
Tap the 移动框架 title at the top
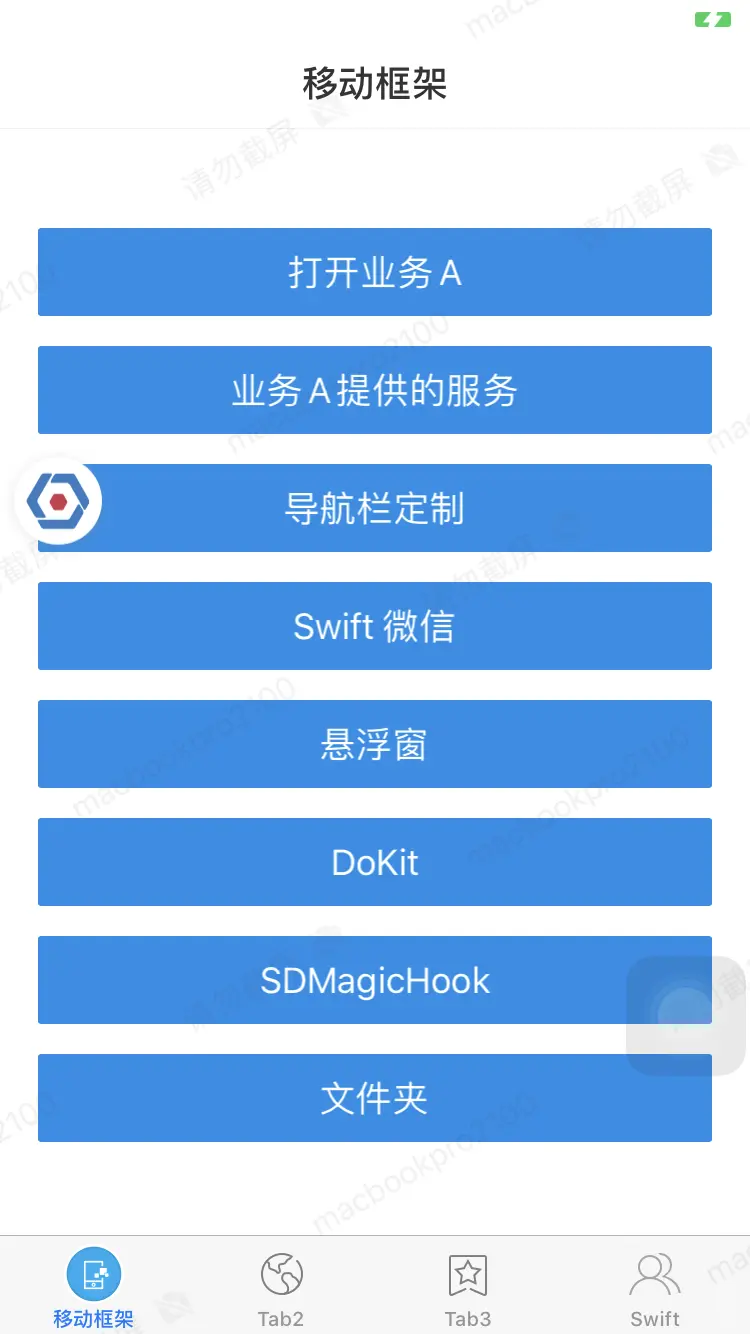[x=374, y=84]
